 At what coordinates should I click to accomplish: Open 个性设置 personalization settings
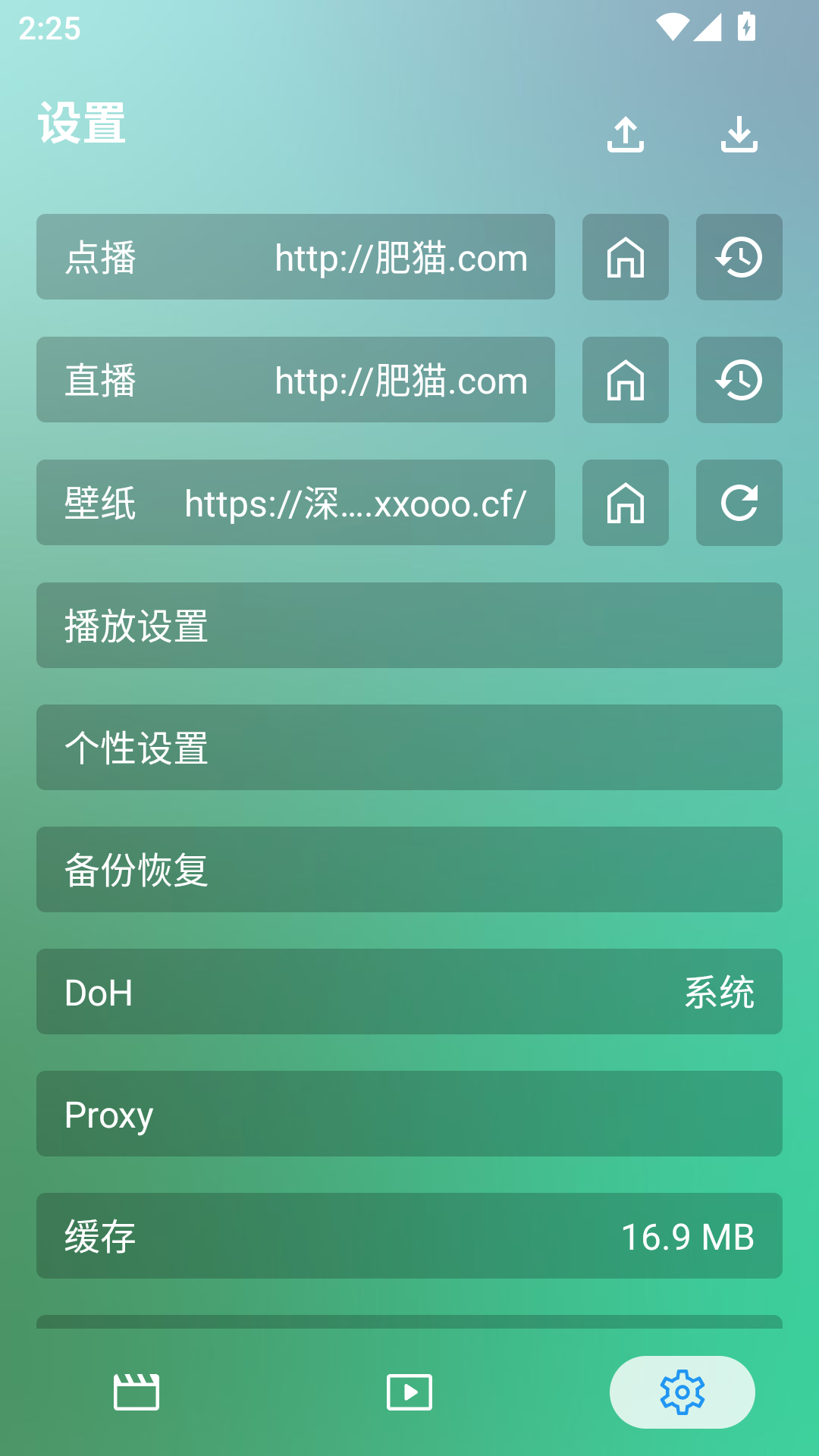click(x=409, y=748)
